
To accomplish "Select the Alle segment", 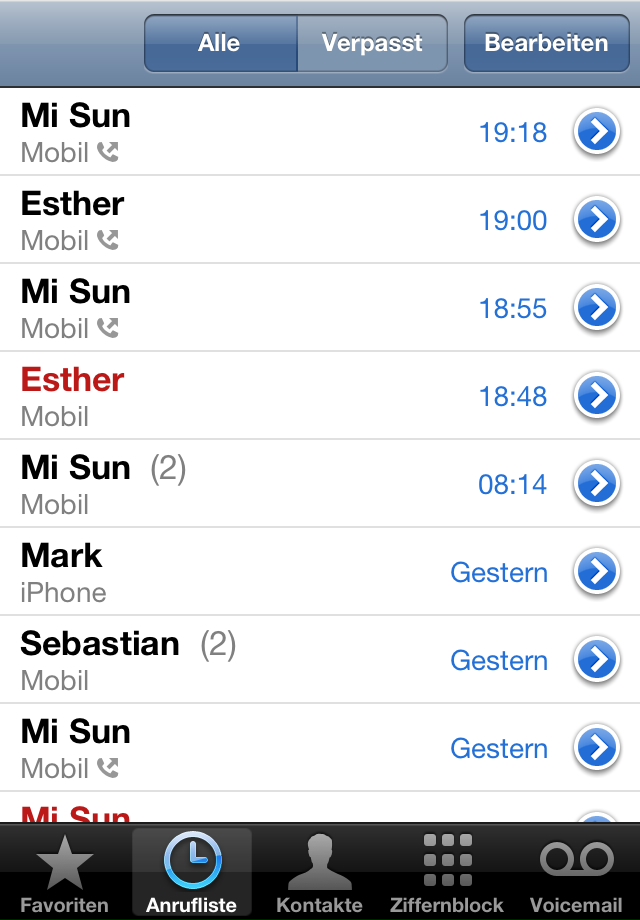I will 220,43.
